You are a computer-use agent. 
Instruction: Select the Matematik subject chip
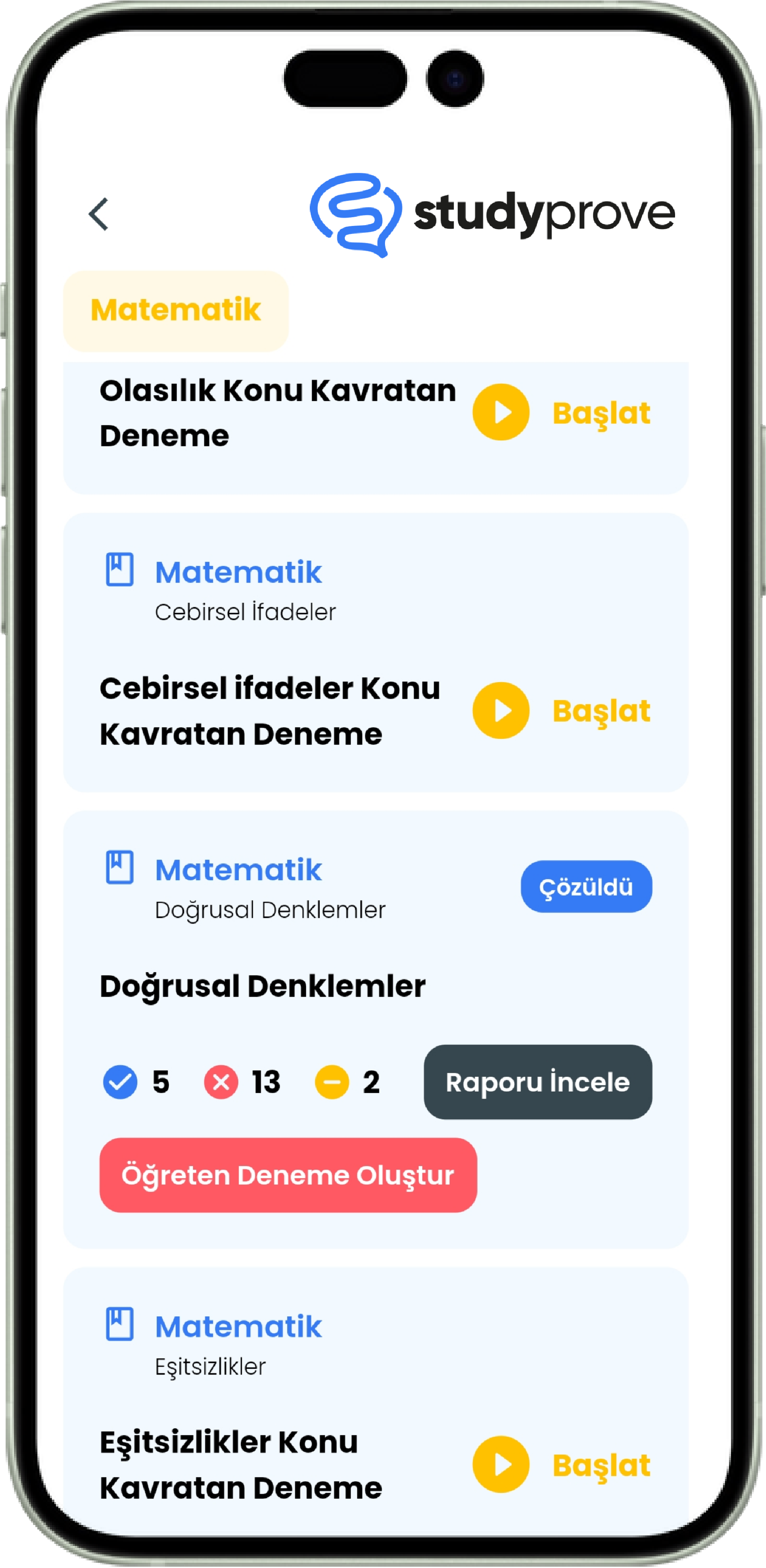click(x=175, y=310)
